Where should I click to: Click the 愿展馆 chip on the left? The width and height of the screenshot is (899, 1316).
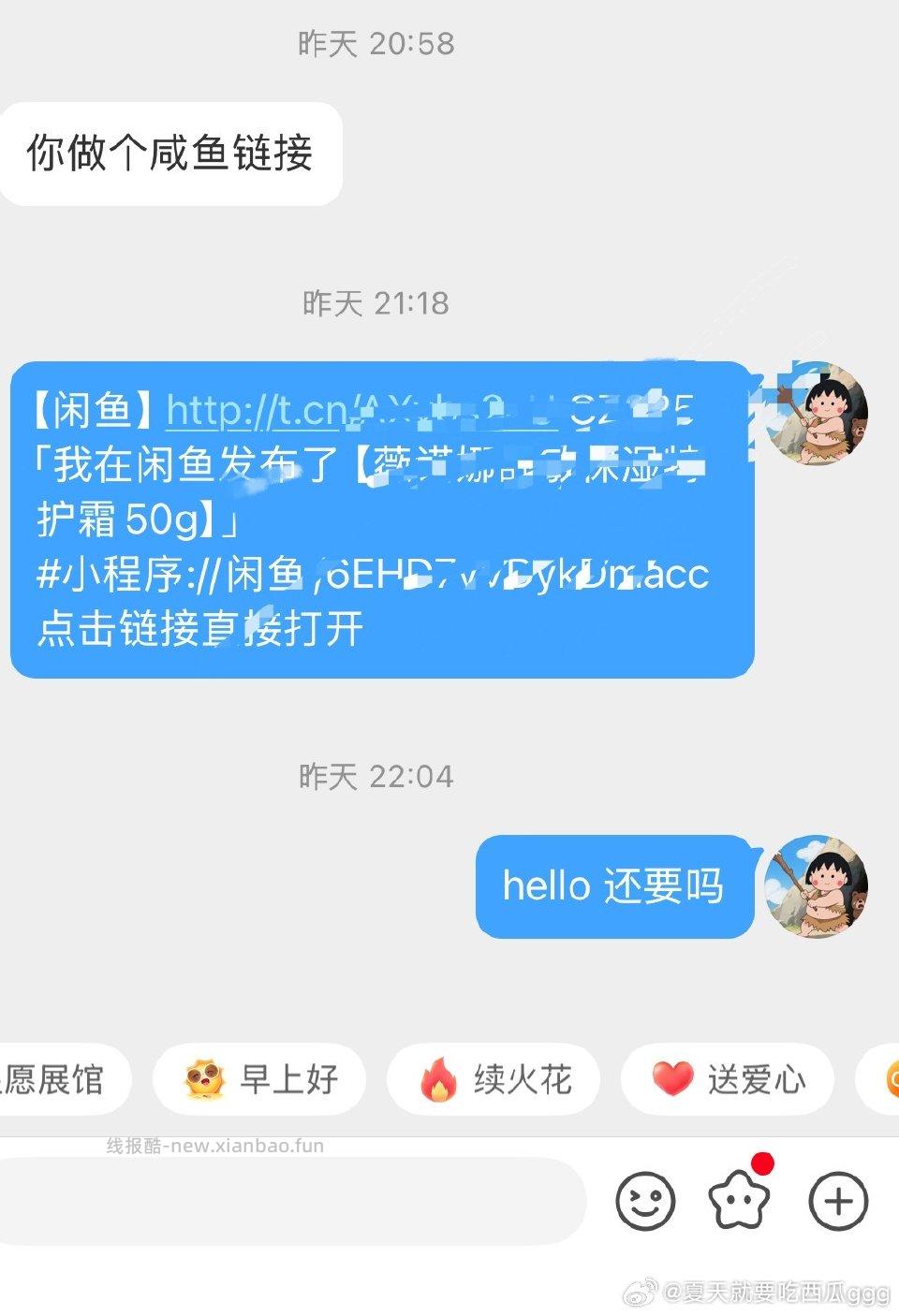click(x=56, y=1079)
